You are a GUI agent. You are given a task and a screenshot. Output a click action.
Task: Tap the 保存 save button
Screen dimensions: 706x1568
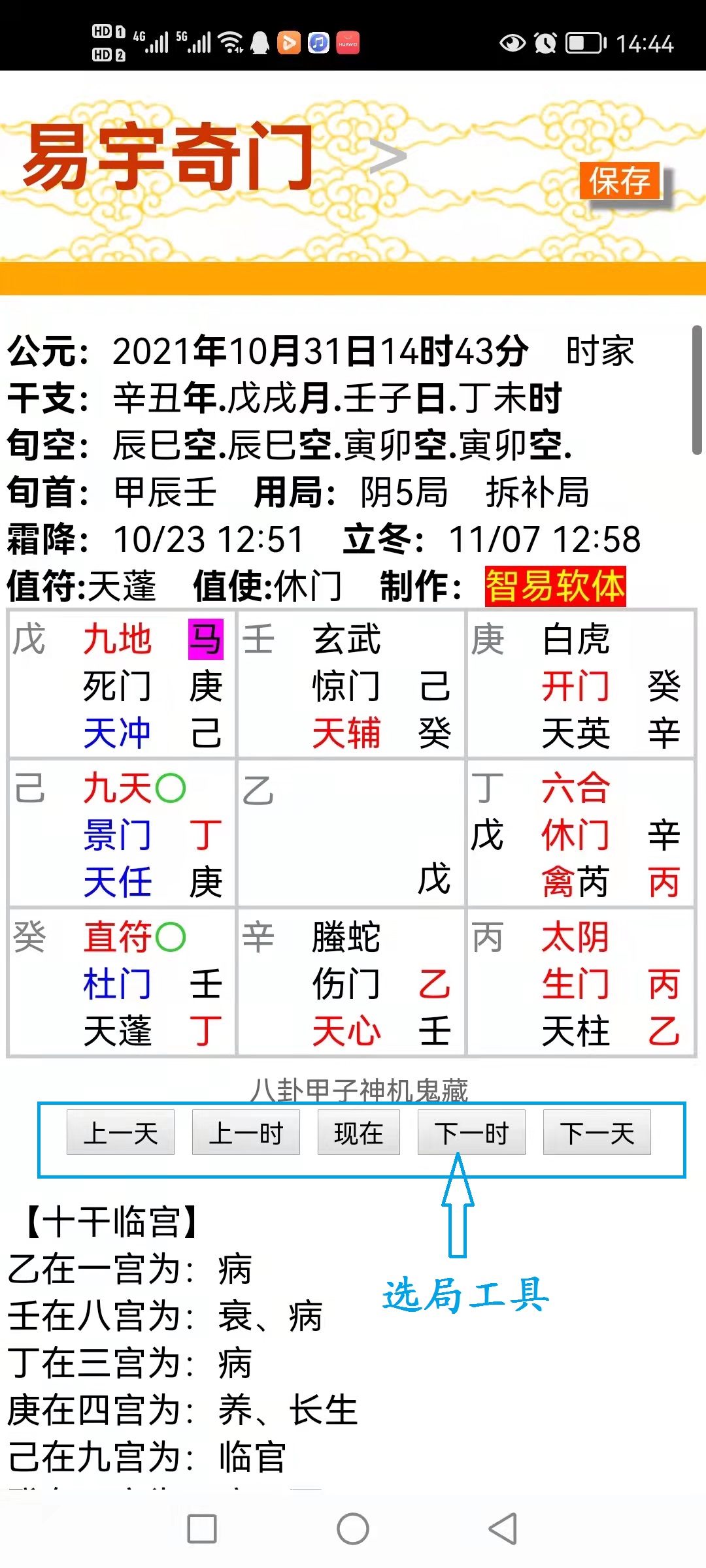coord(620,181)
